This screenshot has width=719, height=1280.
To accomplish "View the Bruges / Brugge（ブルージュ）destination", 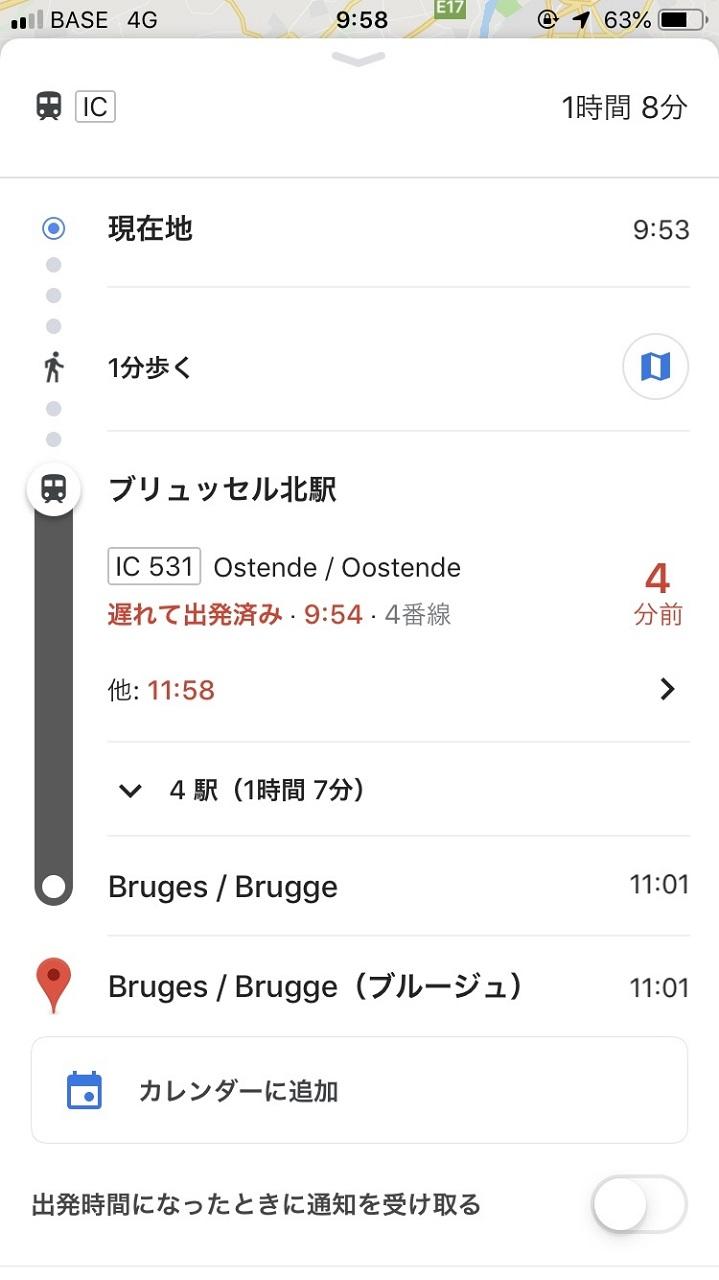I will (x=316, y=987).
